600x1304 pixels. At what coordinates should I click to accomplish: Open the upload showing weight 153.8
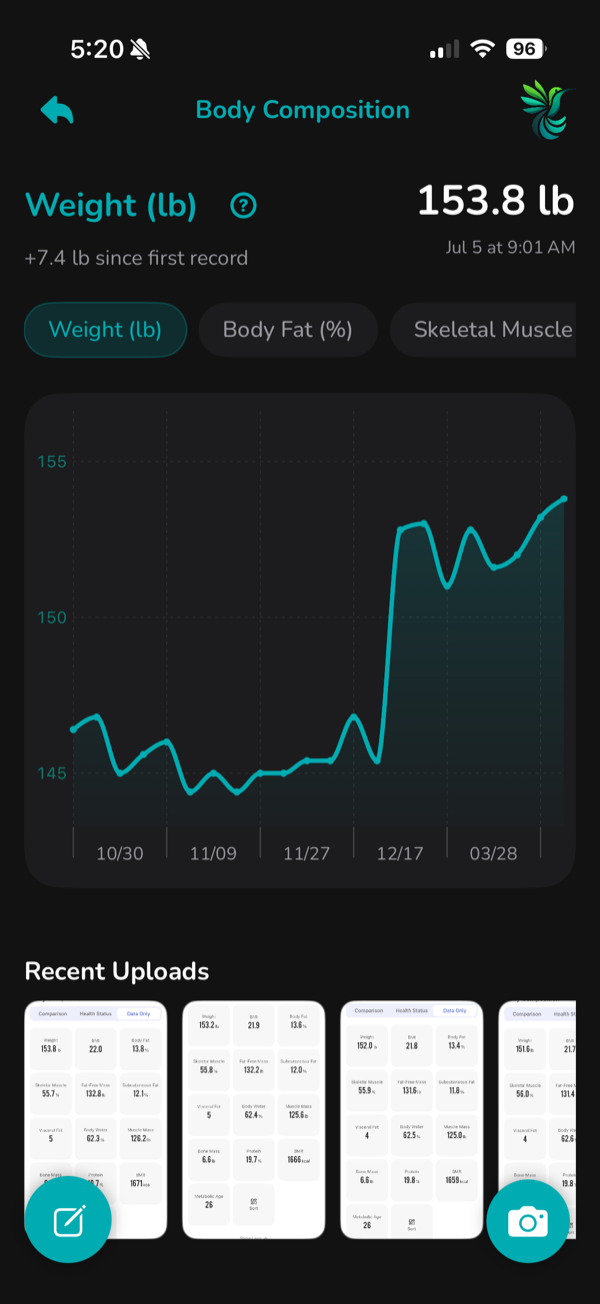pos(95,1120)
